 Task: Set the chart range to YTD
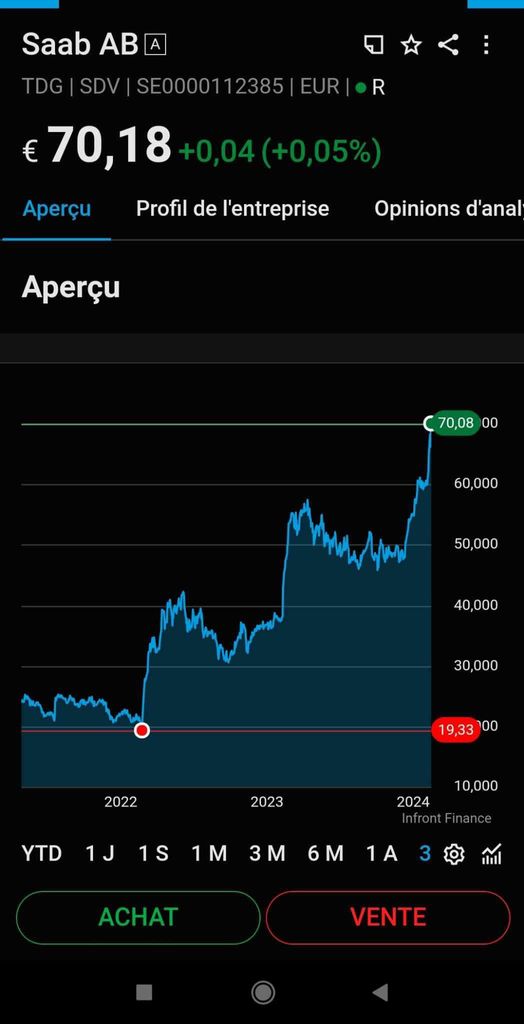point(42,854)
